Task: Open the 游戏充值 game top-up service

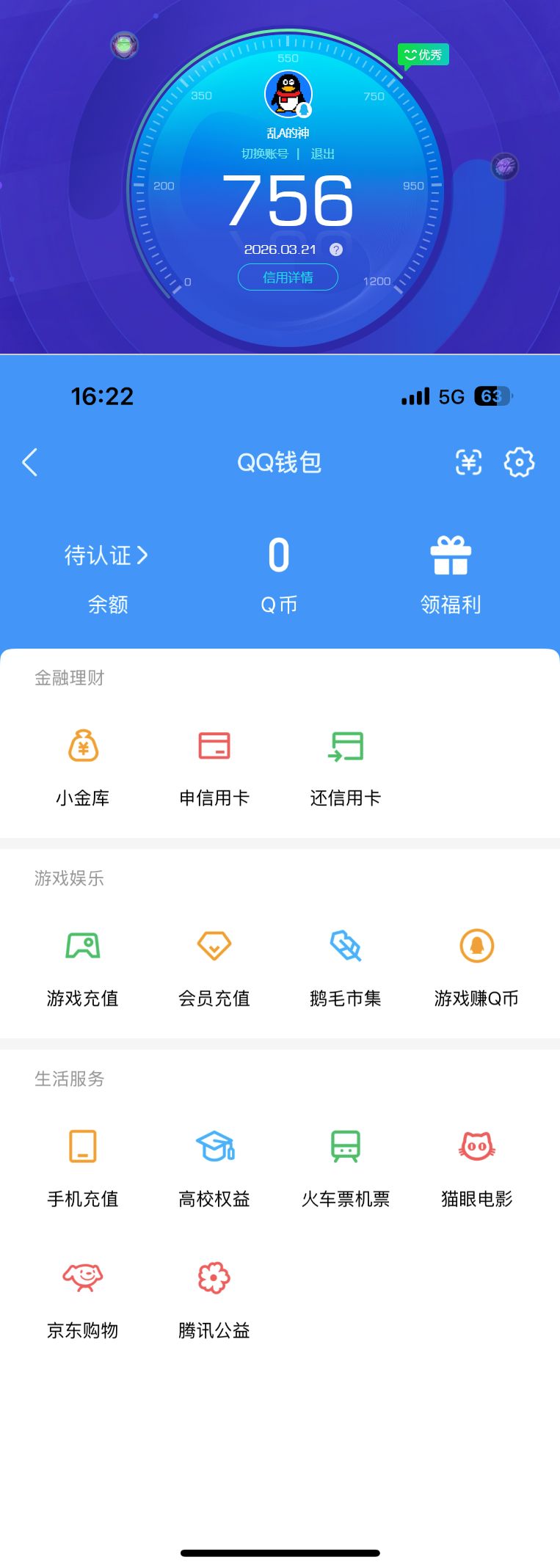Action: (x=82, y=965)
